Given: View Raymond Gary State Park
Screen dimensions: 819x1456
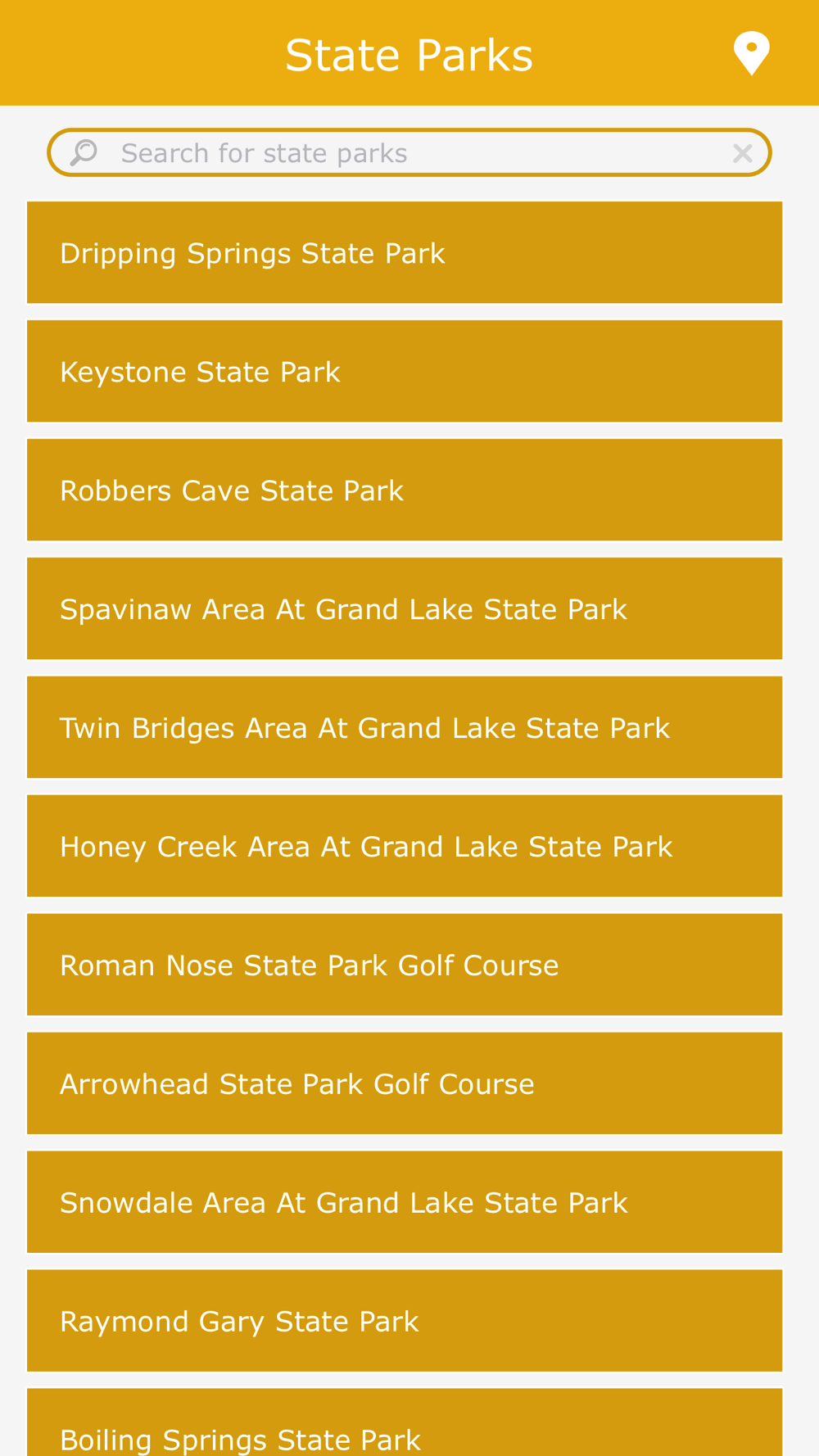Looking at the screenshot, I should click(x=405, y=1321).
